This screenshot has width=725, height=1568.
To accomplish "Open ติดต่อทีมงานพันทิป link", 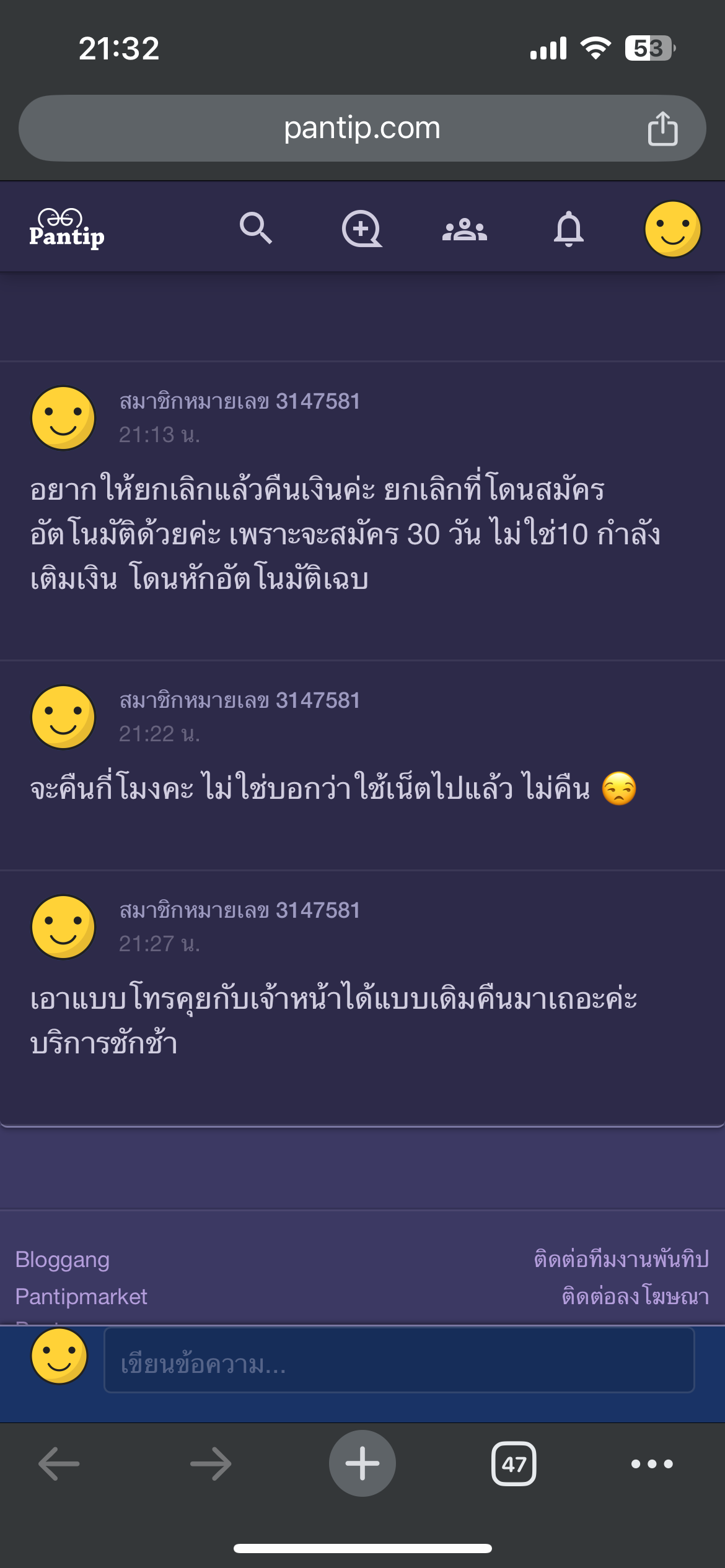I will click(621, 1259).
